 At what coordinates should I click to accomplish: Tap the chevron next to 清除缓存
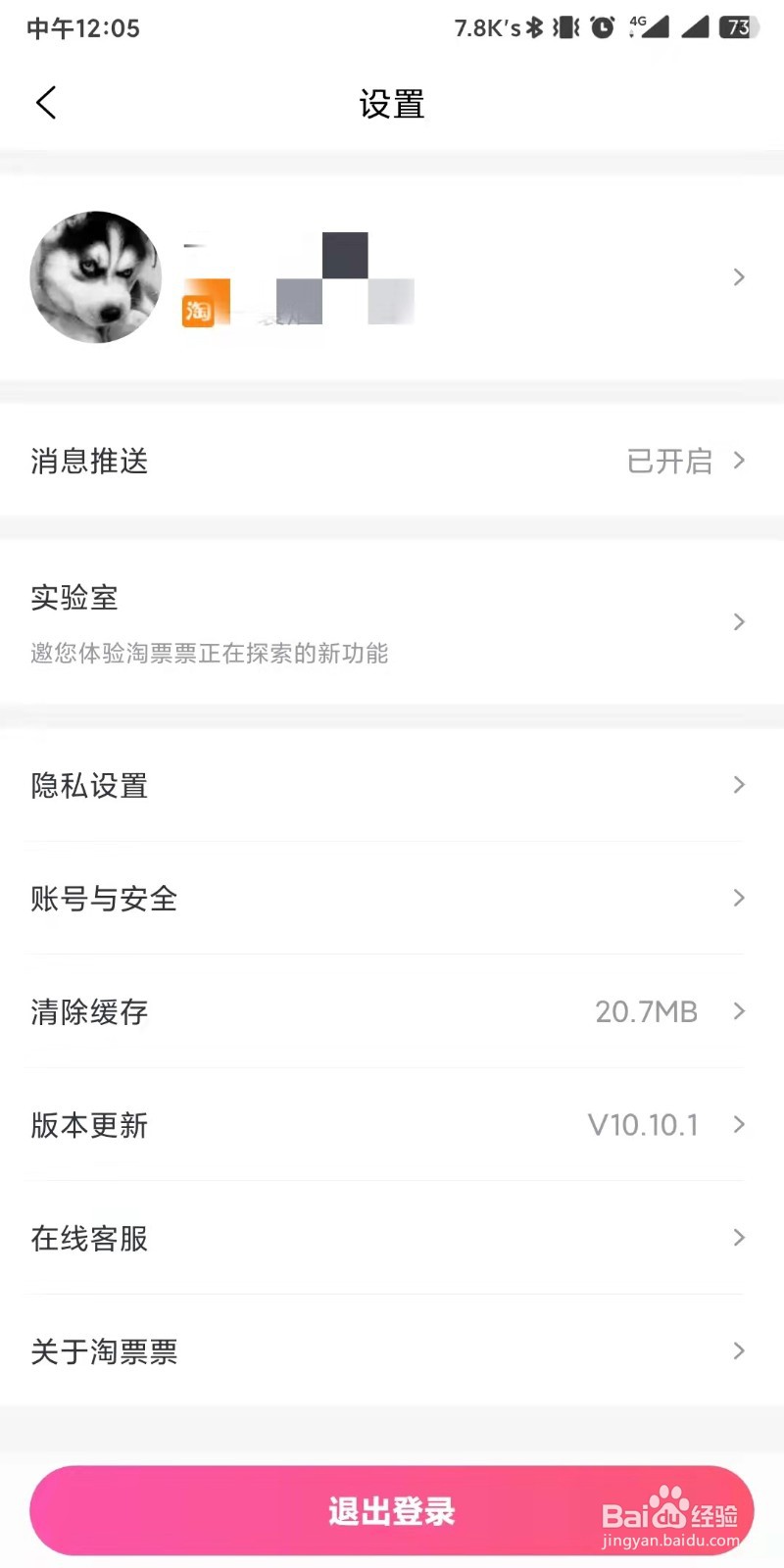pyautogui.click(x=739, y=1011)
